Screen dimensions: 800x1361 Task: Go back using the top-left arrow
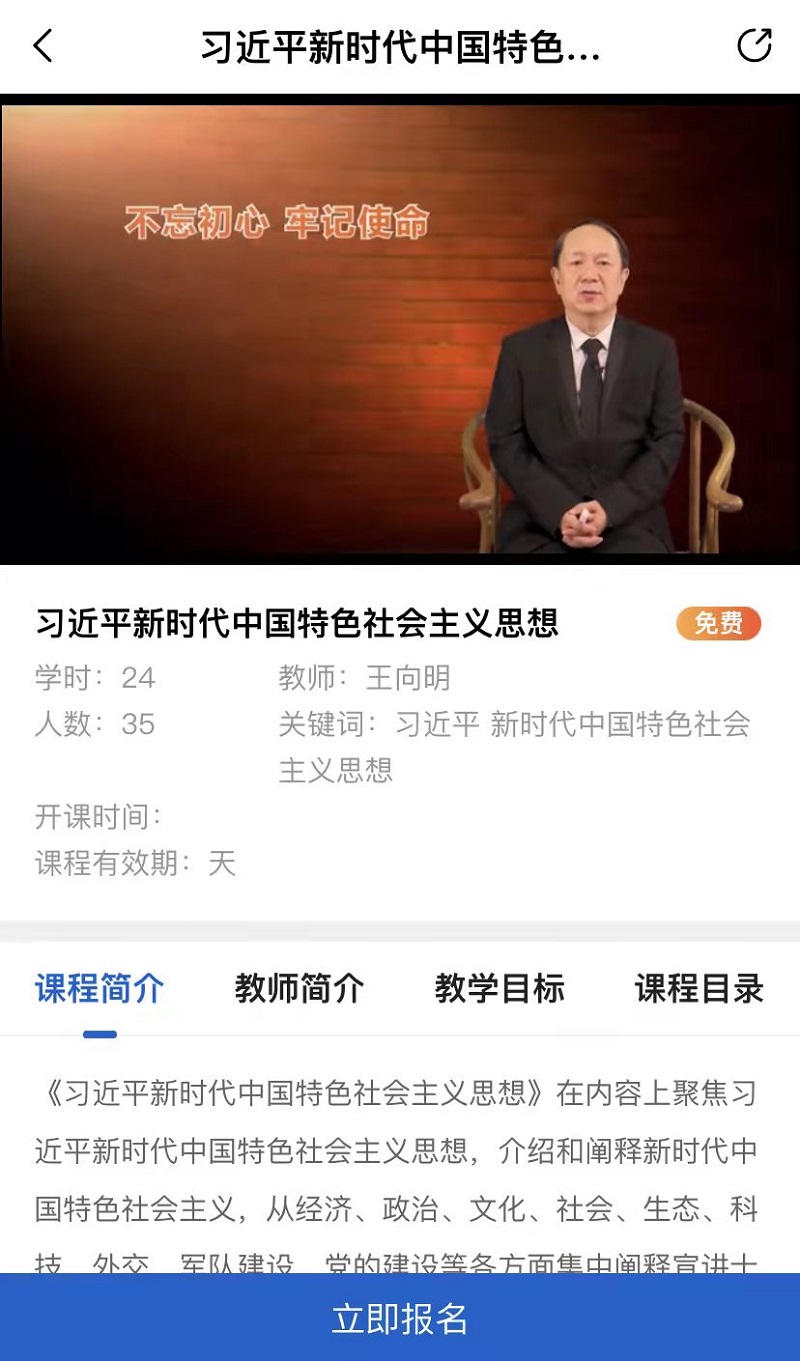[43, 46]
